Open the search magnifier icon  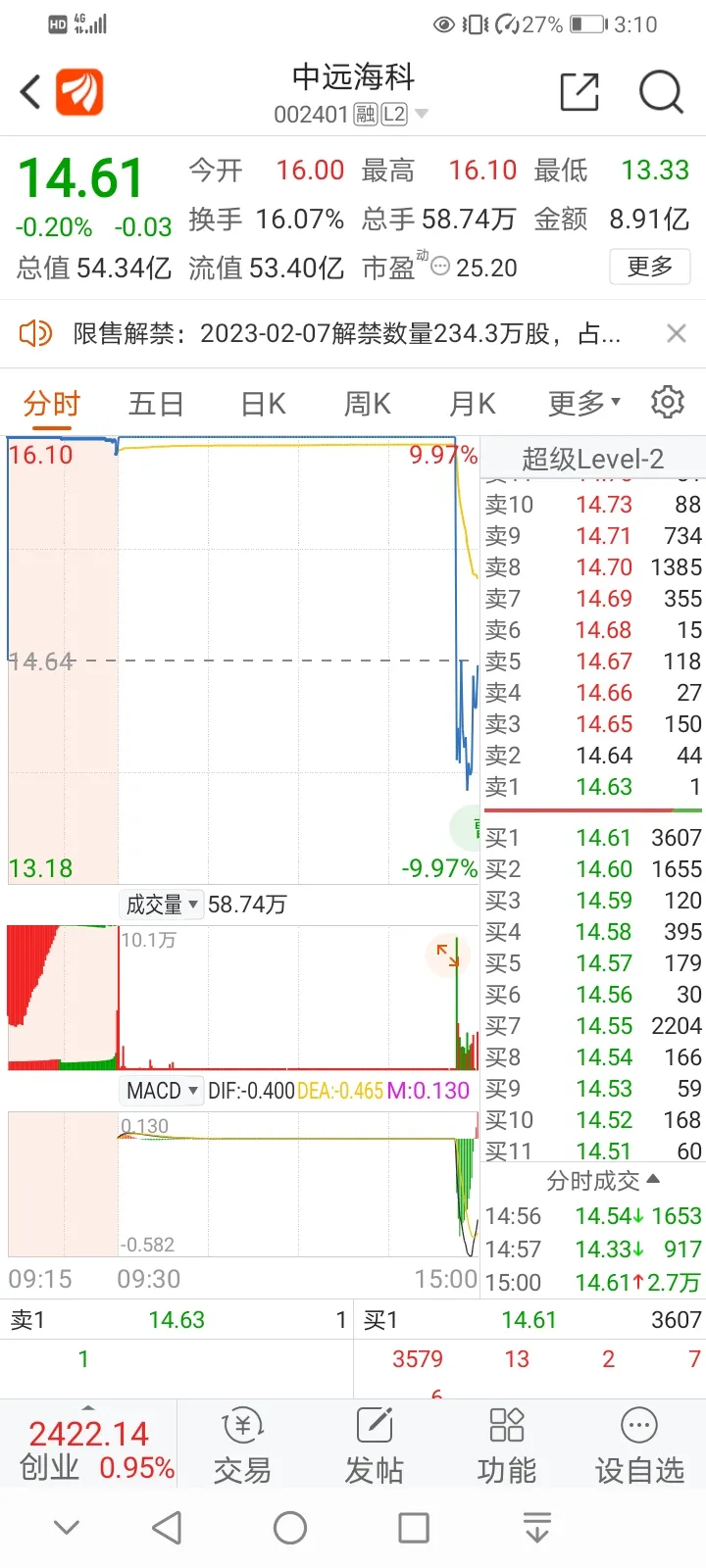click(x=661, y=93)
